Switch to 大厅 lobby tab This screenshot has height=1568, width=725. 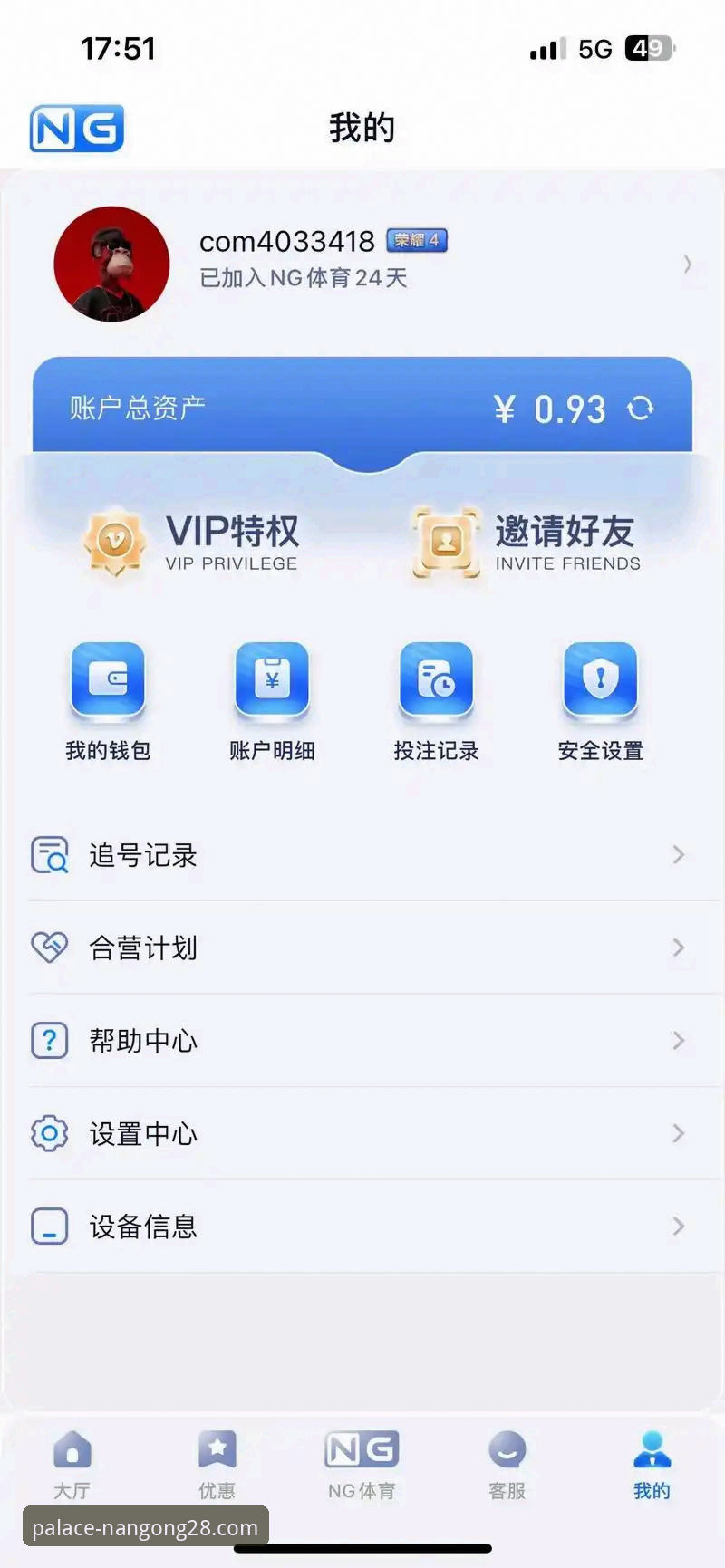pos(72,1458)
